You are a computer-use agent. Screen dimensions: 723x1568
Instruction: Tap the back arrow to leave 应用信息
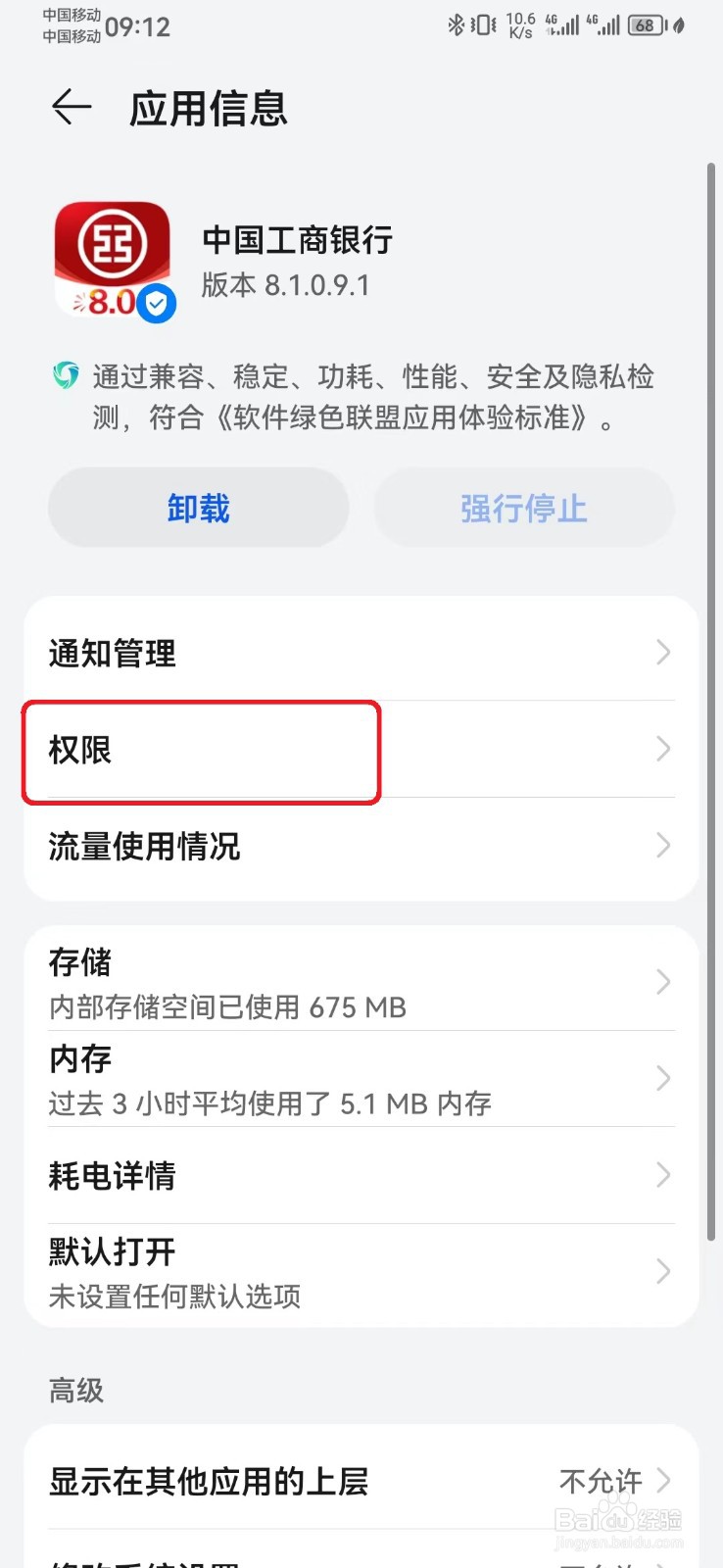[x=71, y=108]
